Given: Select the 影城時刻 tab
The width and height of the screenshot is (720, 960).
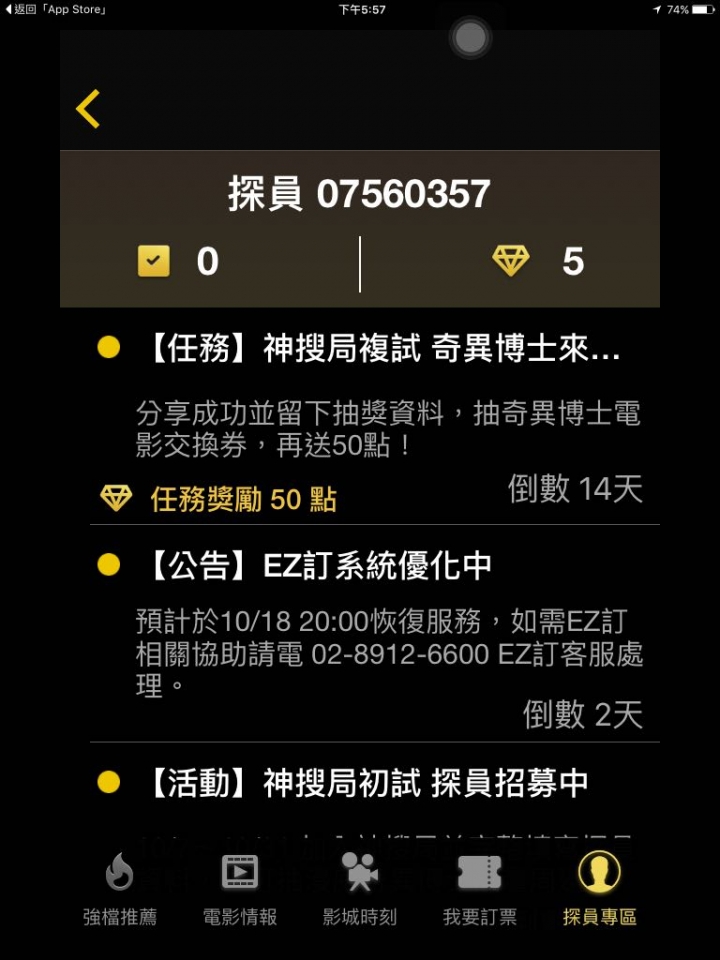Looking at the screenshot, I should tap(360, 888).
